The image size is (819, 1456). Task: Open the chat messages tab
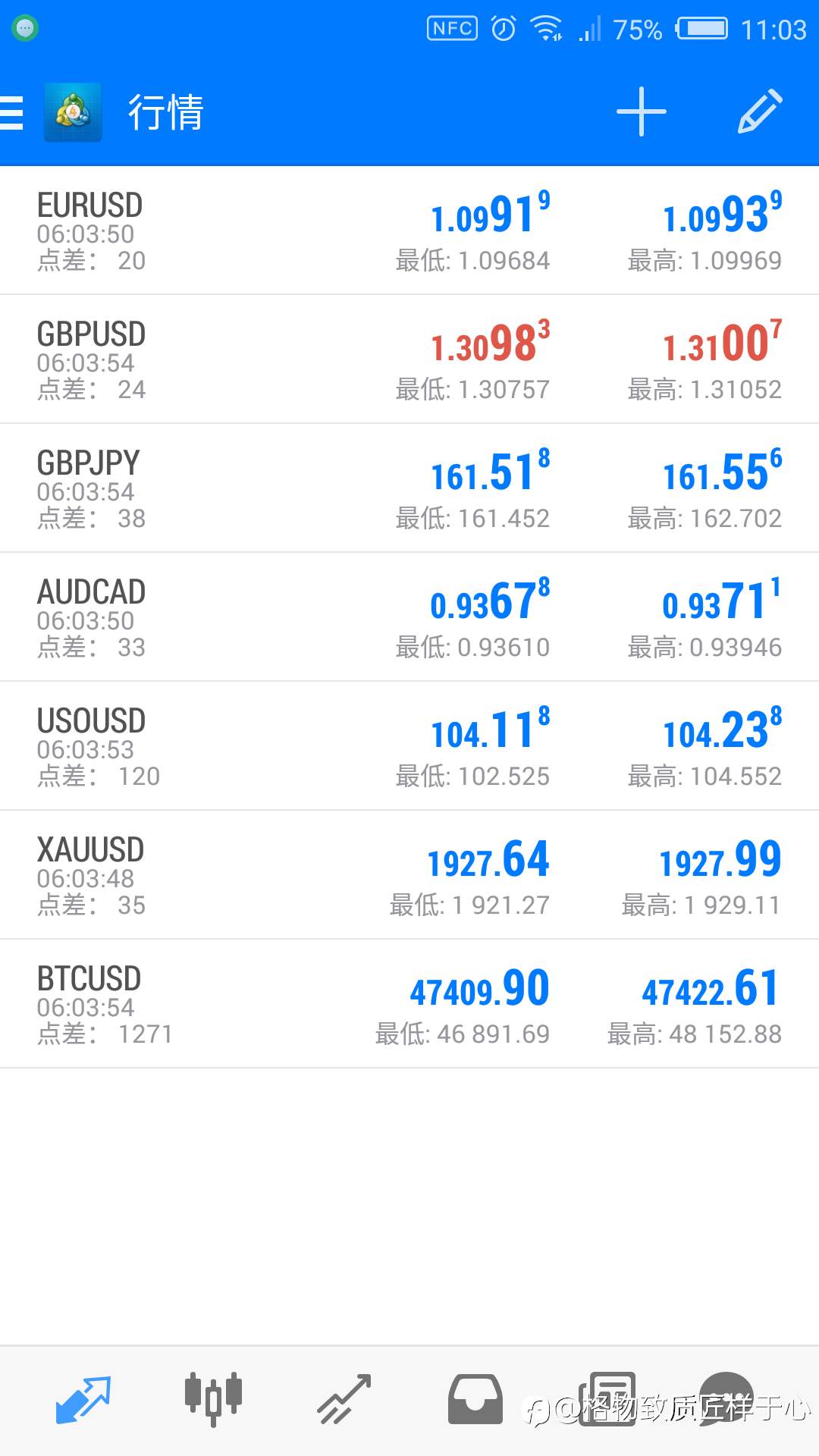pos(726,1399)
